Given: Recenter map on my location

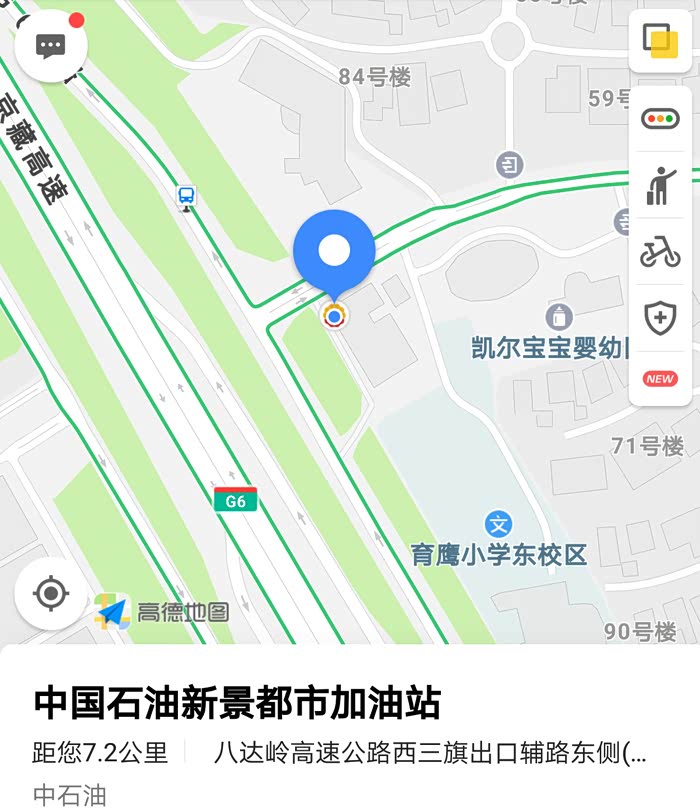Looking at the screenshot, I should [x=51, y=593].
